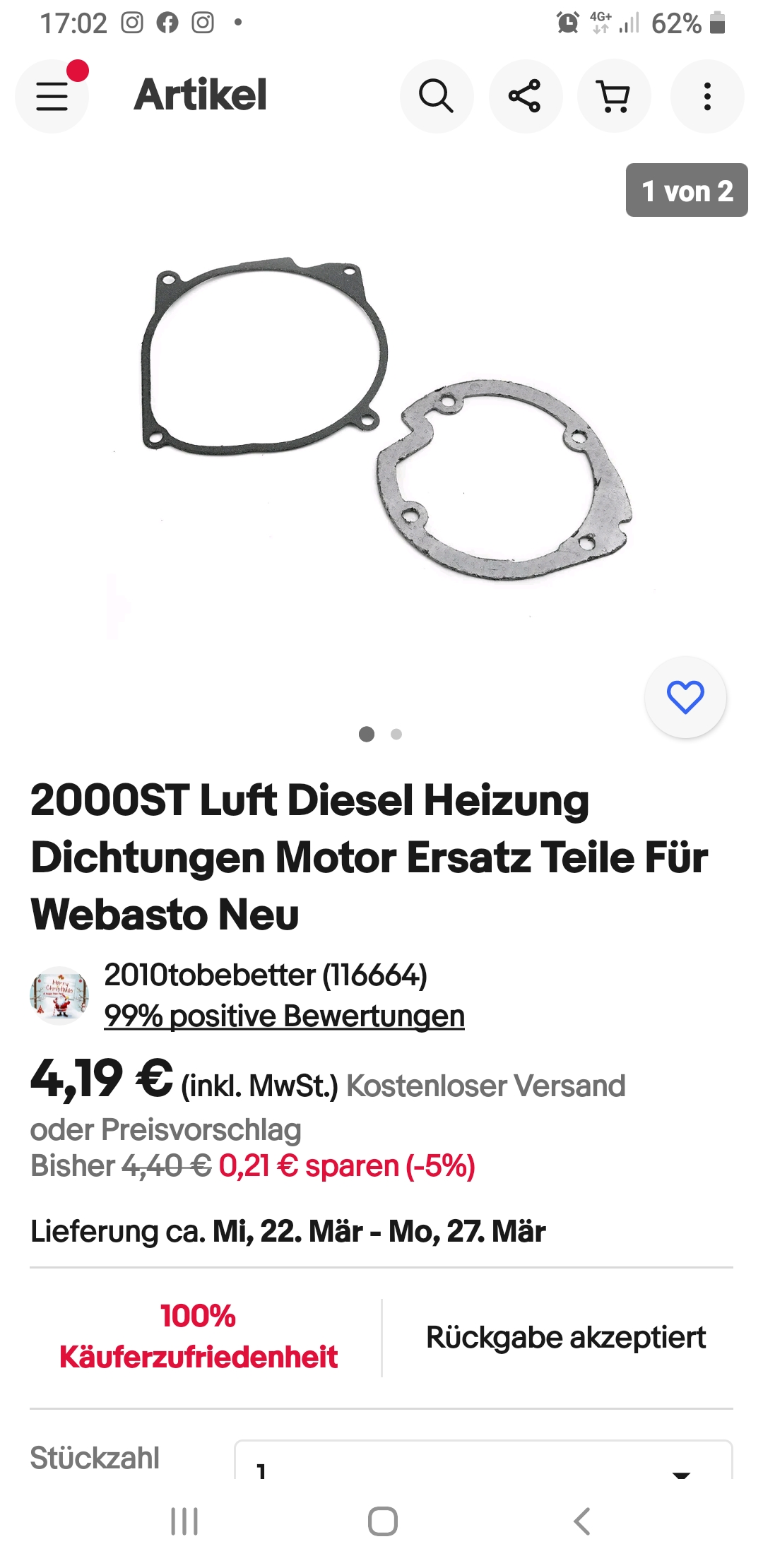Open the three-dot overflow menu
Viewport: 763px width, 1568px height.
pos(706,96)
